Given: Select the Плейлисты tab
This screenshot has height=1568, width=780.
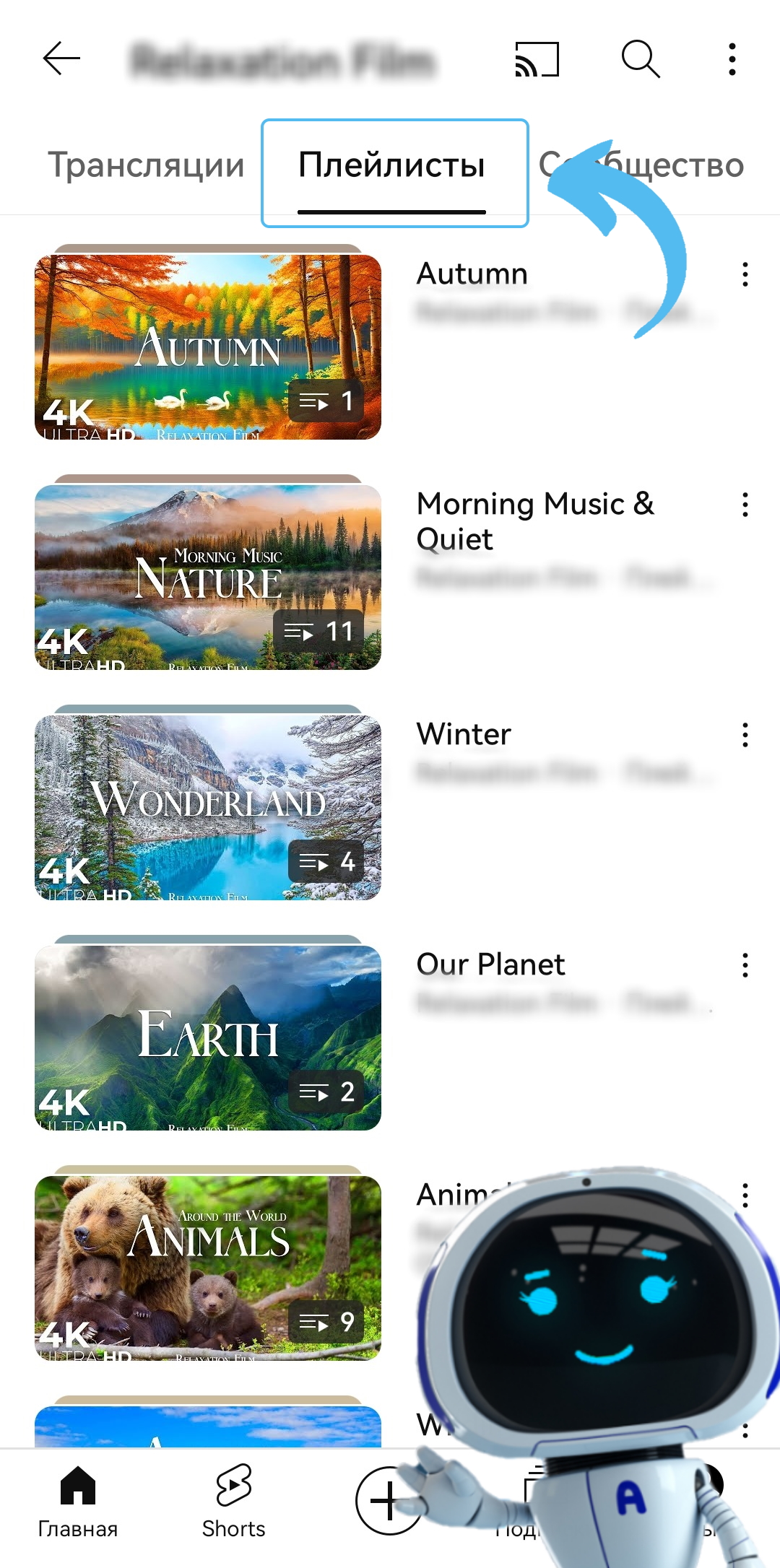Looking at the screenshot, I should click(391, 165).
